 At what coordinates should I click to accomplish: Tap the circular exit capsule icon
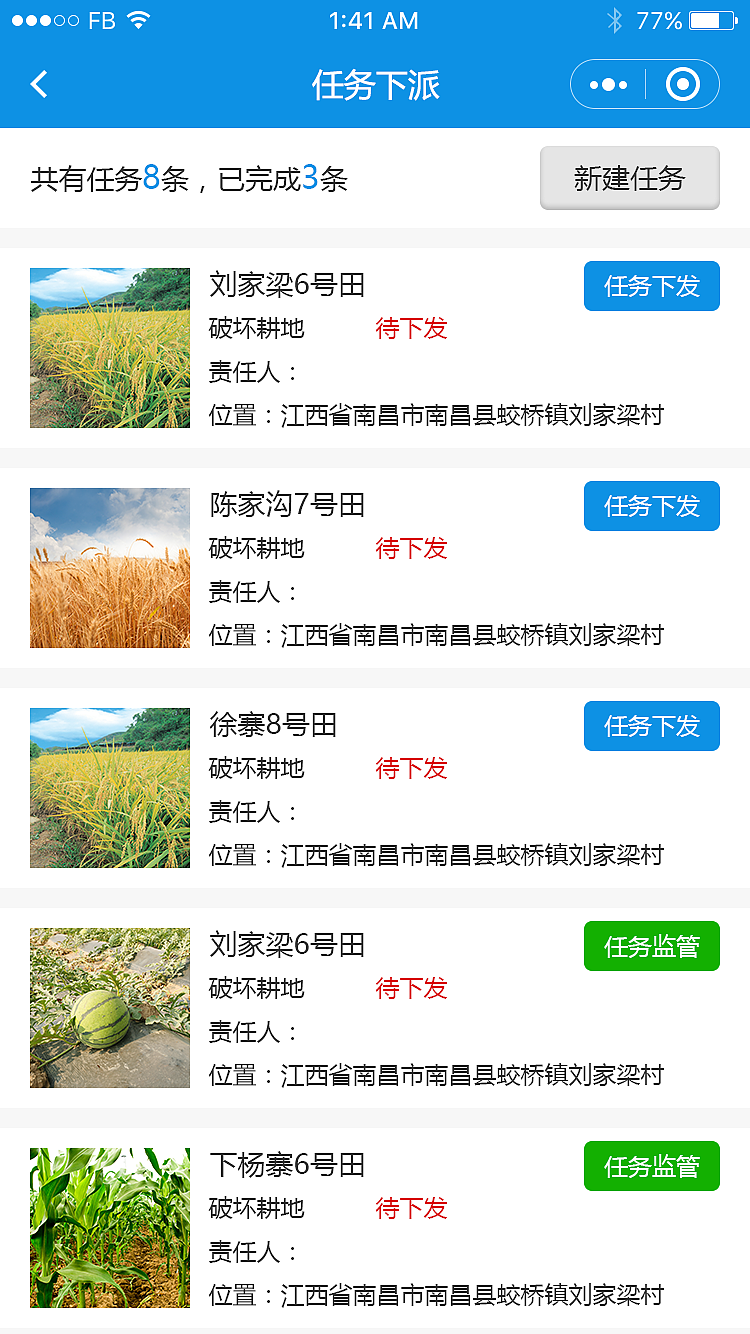[x=683, y=84]
